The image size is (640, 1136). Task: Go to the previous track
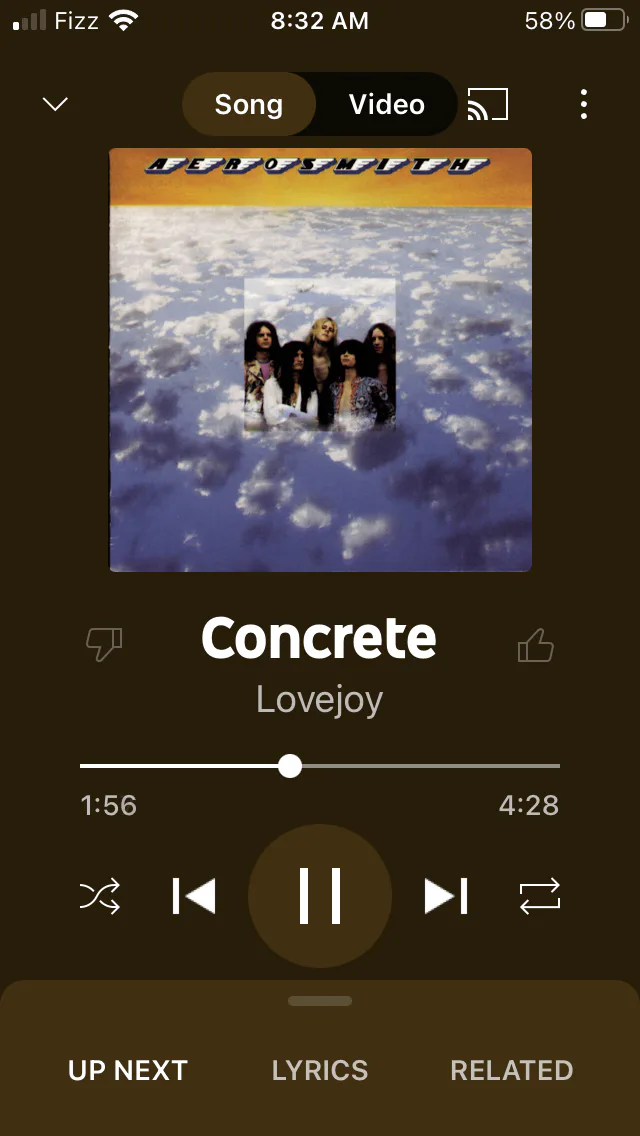point(194,895)
